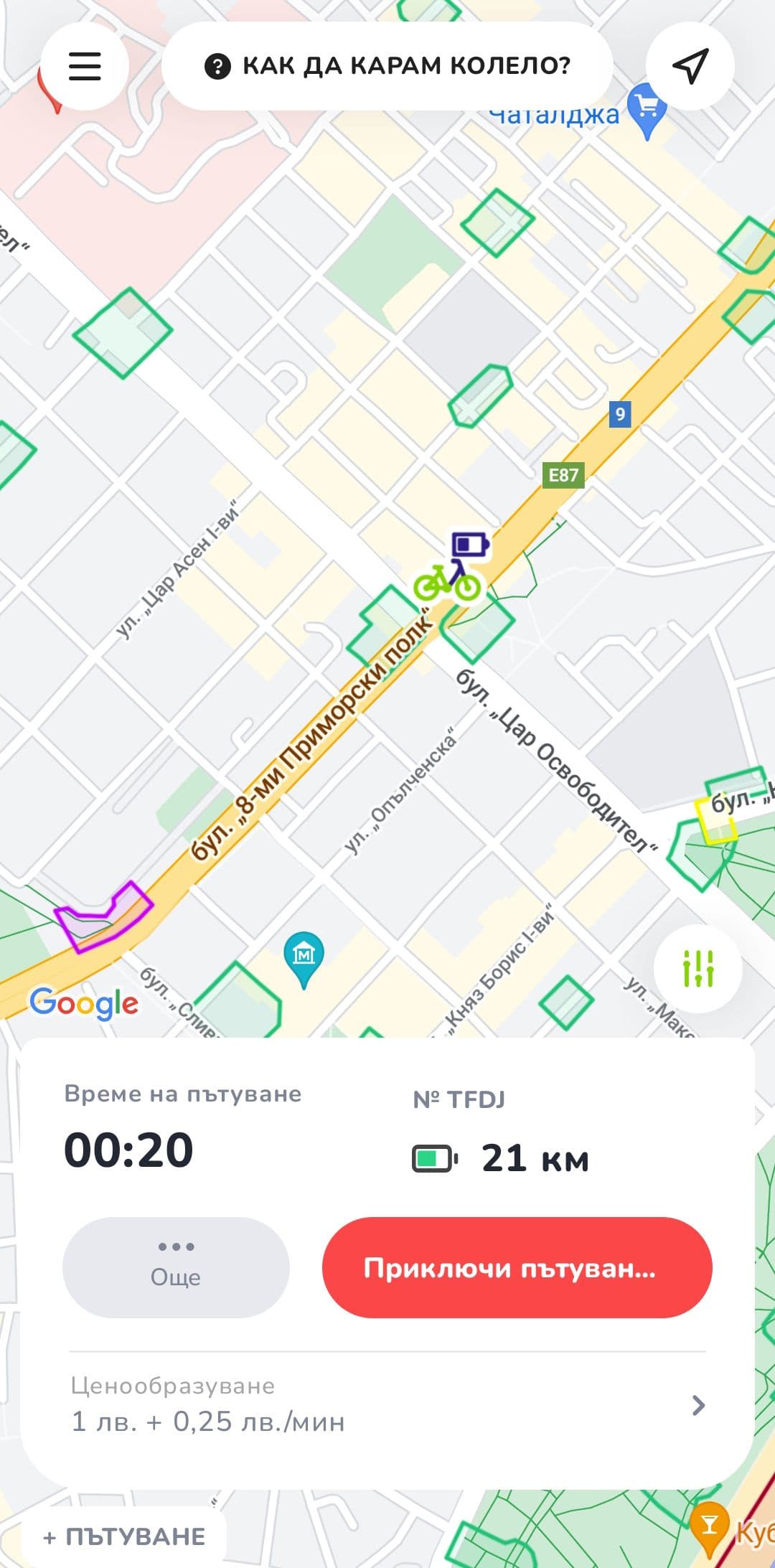Add a ride with '+ Пътуване'

point(125,1536)
